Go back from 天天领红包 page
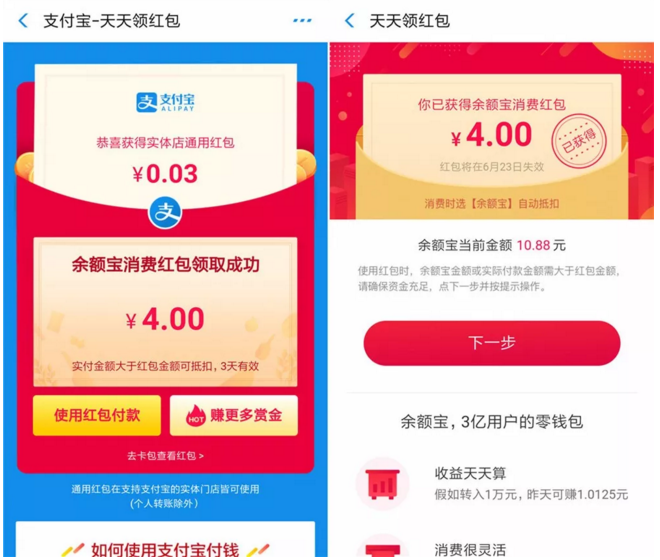 coord(349,20)
